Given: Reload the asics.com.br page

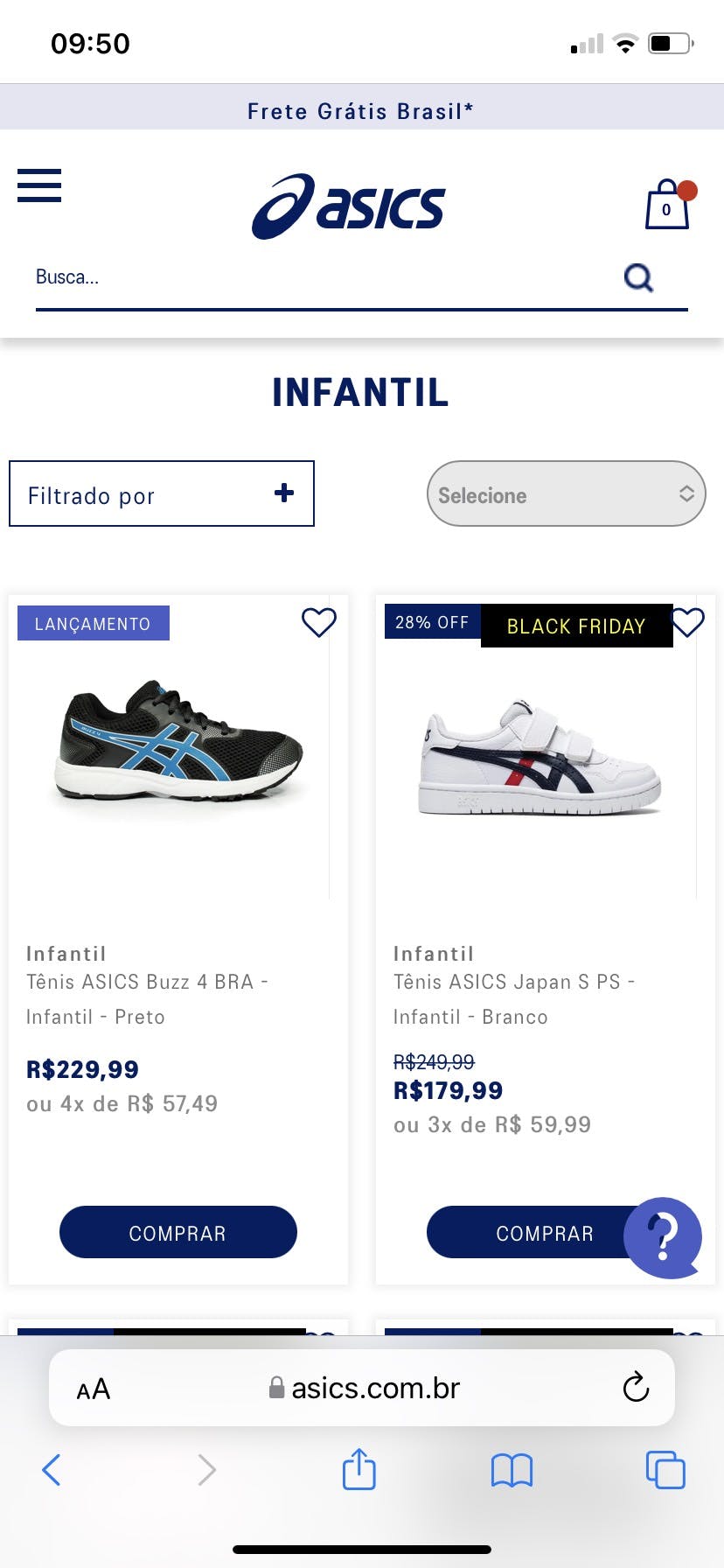Looking at the screenshot, I should point(635,1387).
